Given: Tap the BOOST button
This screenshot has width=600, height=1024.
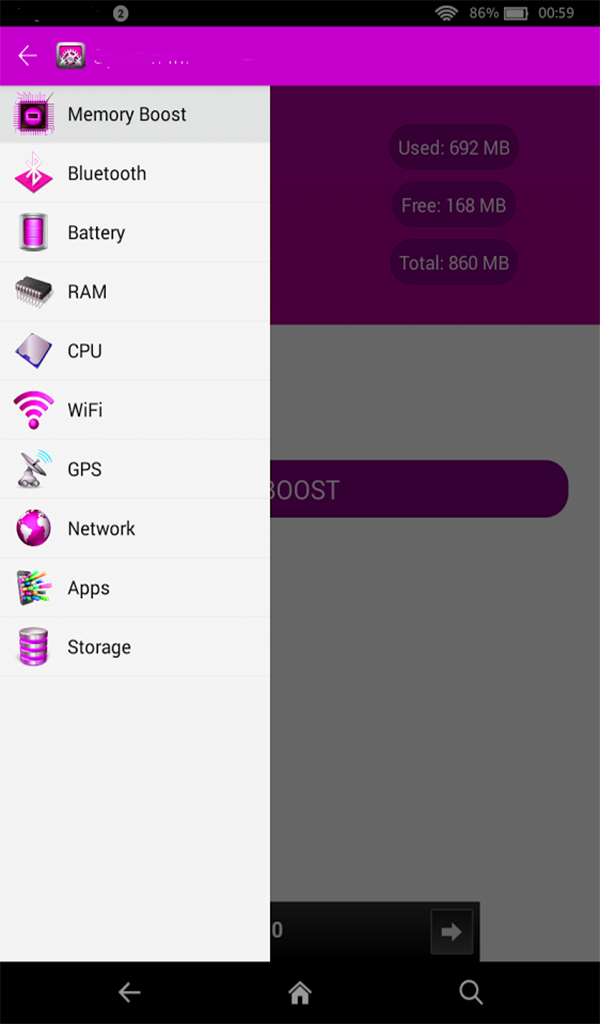Looking at the screenshot, I should pos(418,490).
